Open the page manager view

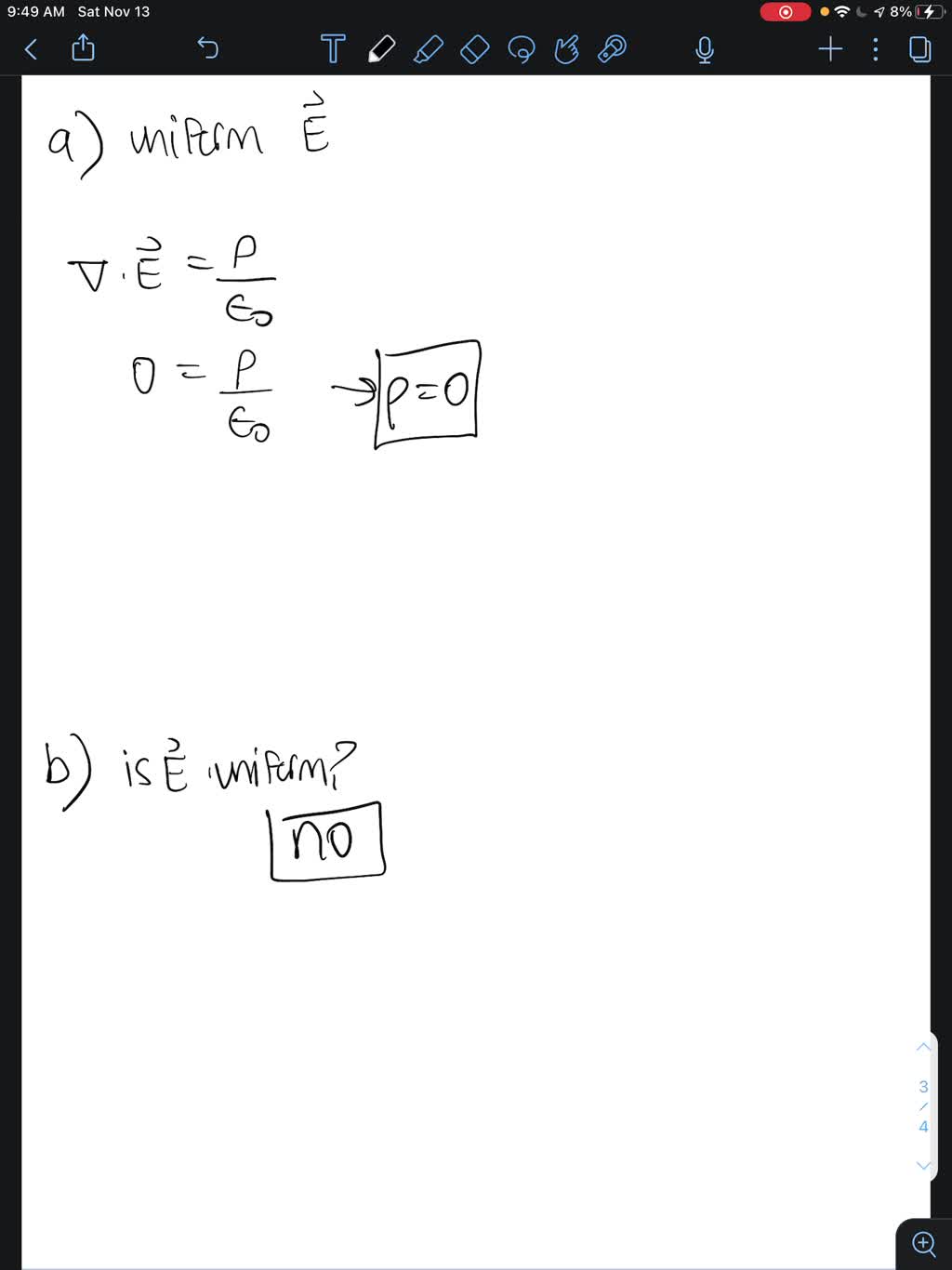[919, 48]
